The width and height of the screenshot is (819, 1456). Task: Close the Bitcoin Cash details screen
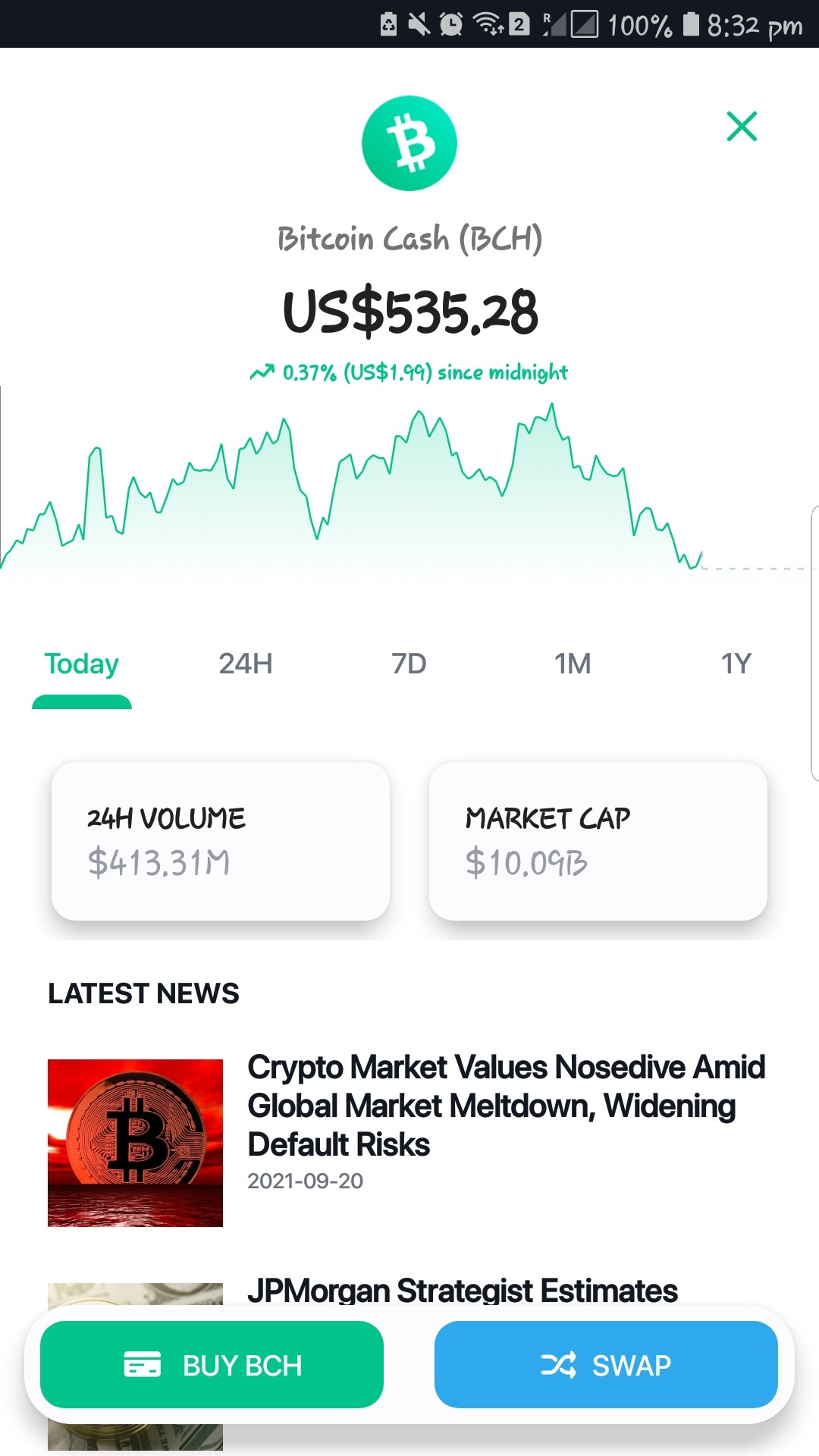[x=742, y=127]
